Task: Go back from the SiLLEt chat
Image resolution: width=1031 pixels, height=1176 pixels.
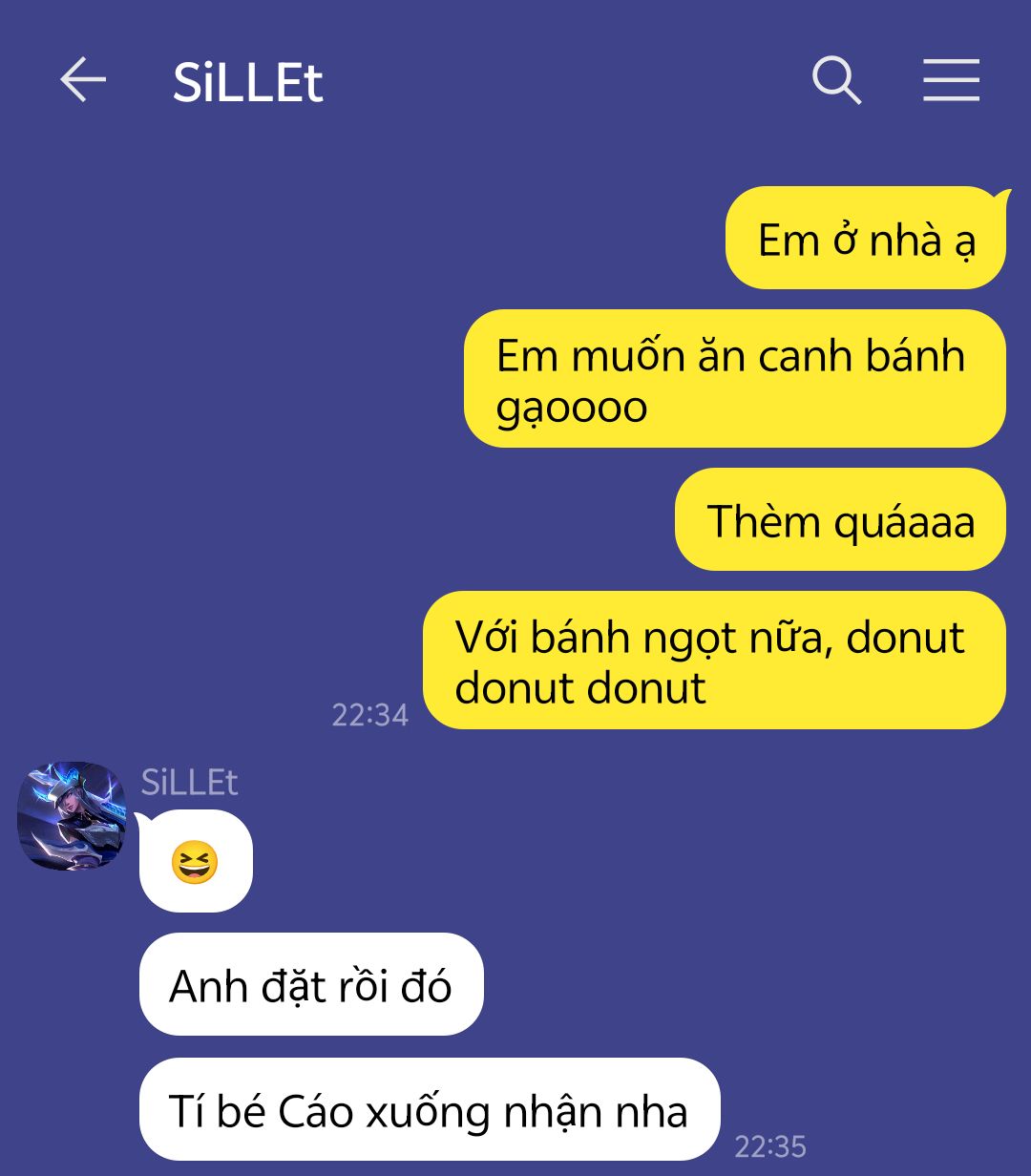Action: coord(83,79)
